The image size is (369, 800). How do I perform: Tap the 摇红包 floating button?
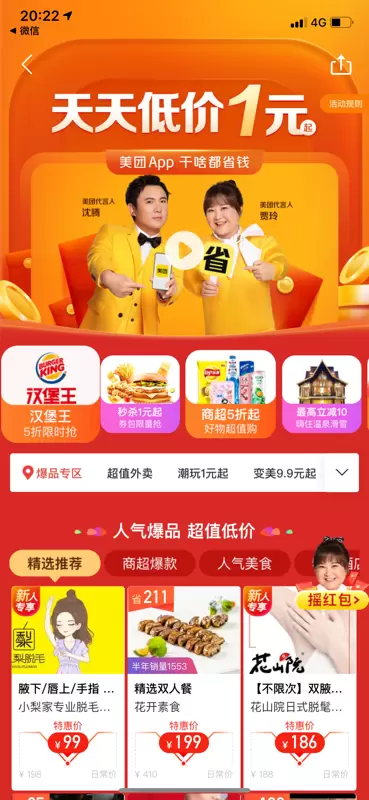click(x=332, y=600)
